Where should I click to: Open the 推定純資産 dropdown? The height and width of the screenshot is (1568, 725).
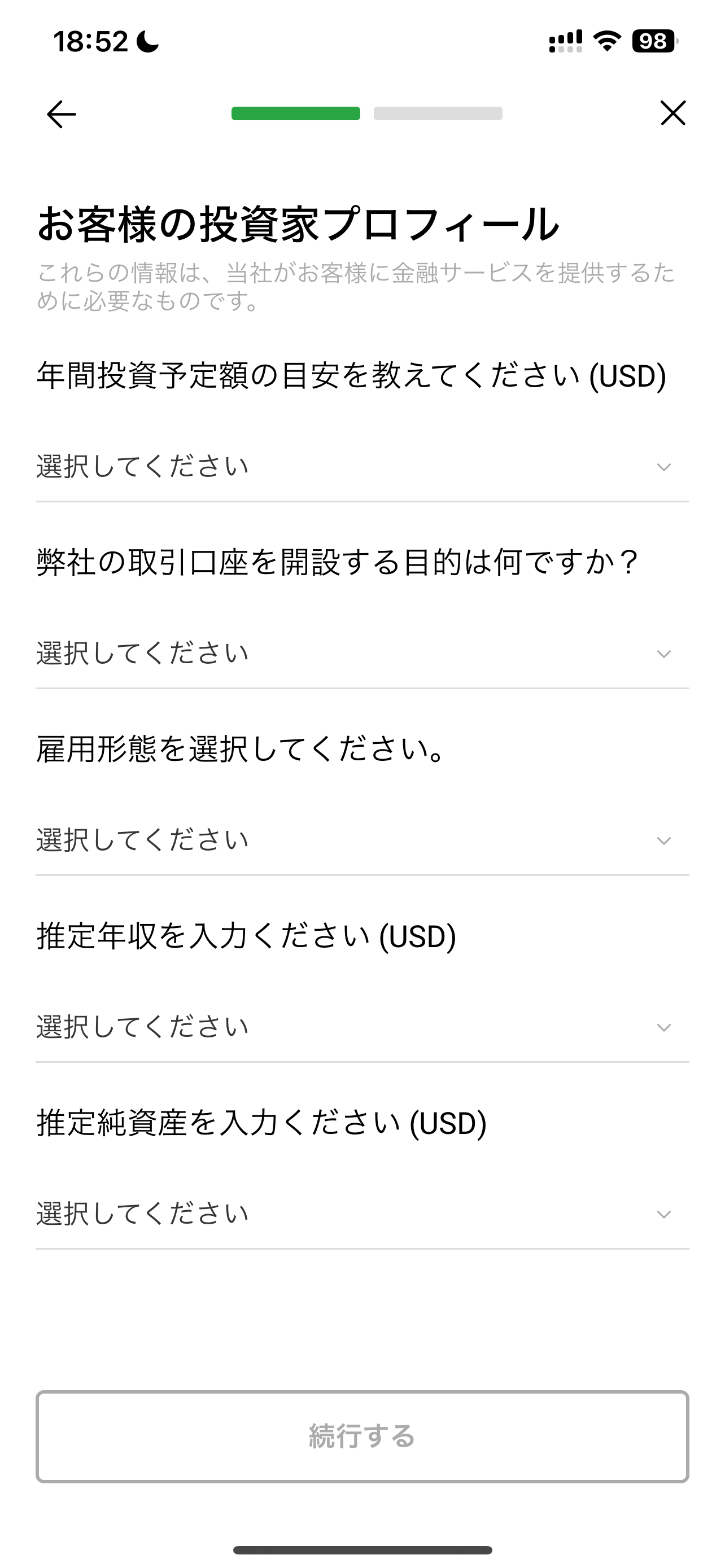click(362, 1214)
